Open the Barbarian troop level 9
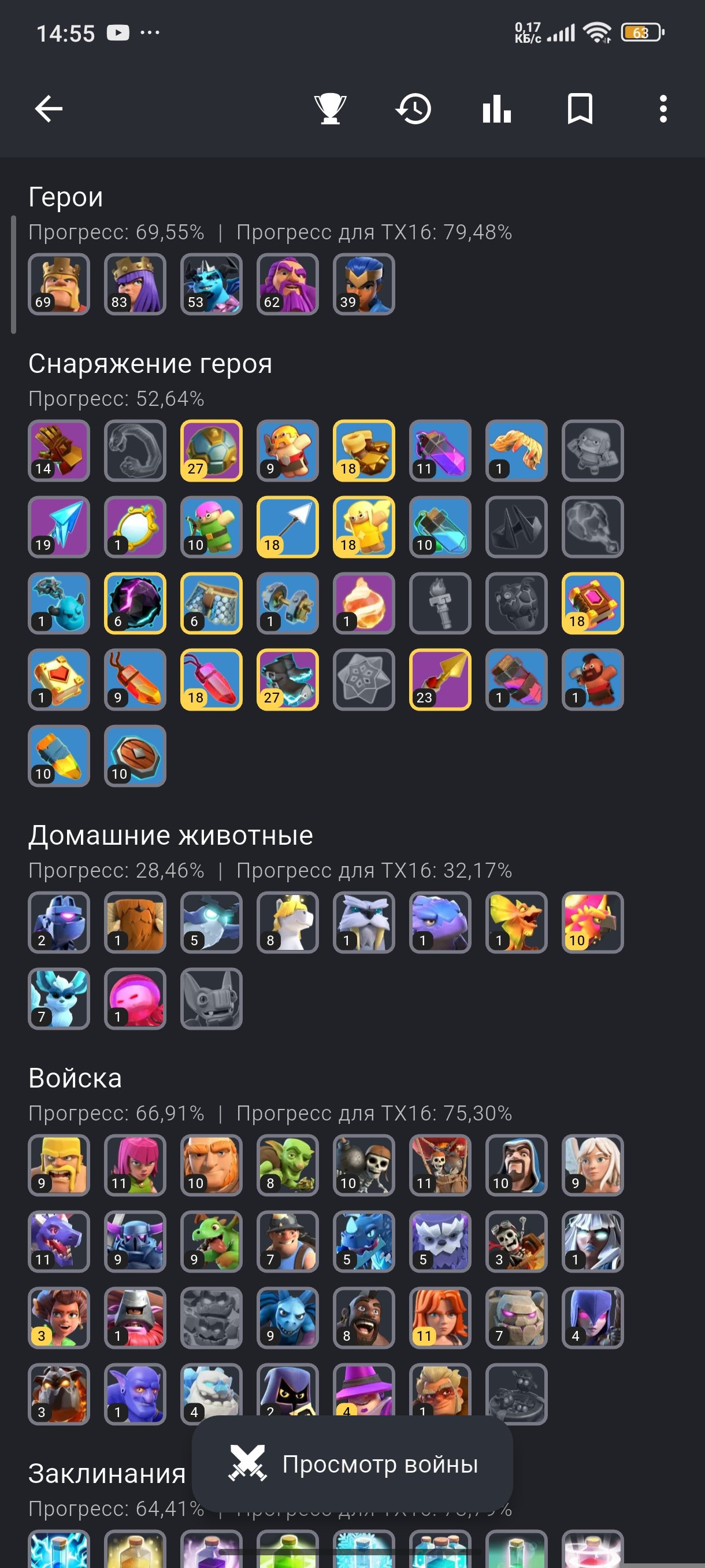705x1568 pixels. (x=59, y=1165)
